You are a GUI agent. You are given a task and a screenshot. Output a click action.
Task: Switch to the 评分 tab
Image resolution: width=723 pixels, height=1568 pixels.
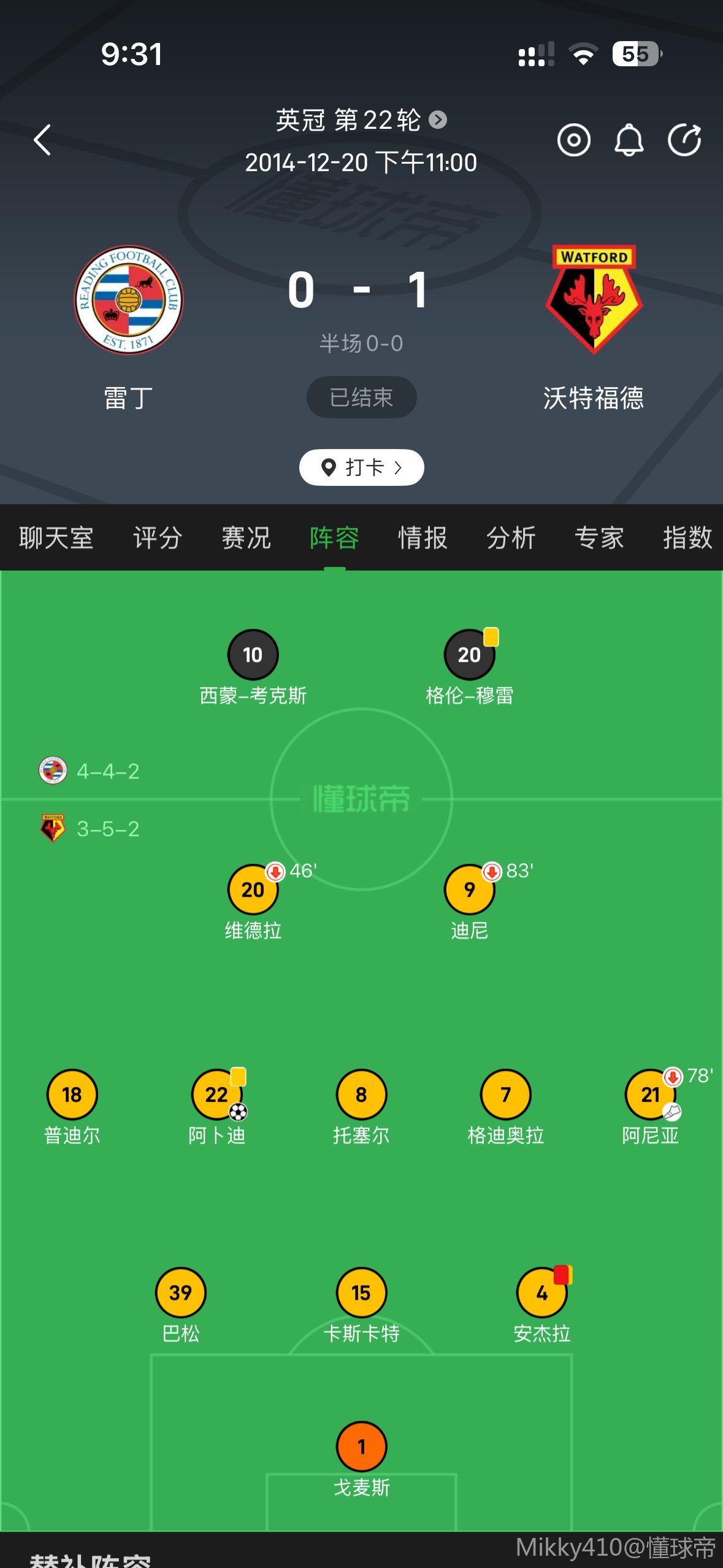(158, 538)
